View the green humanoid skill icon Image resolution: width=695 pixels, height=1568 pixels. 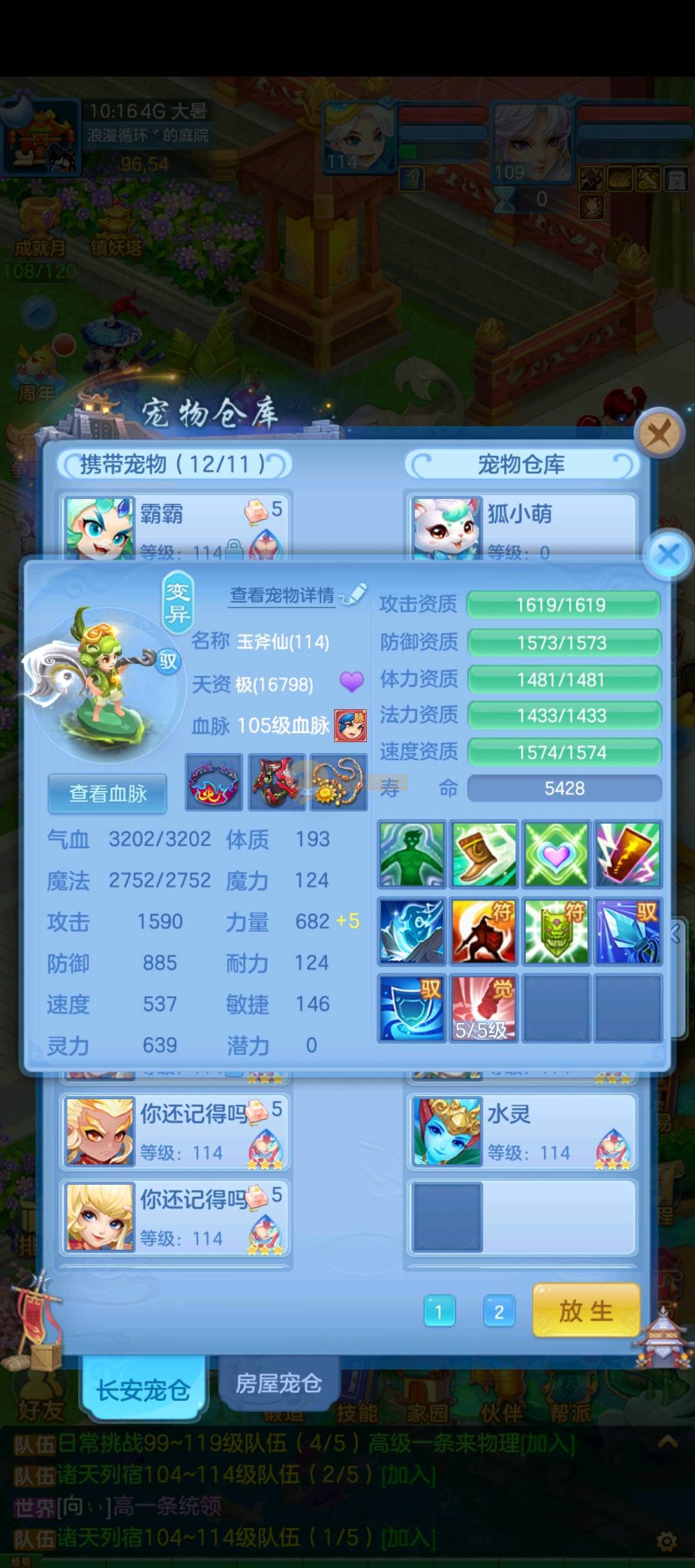point(411,855)
